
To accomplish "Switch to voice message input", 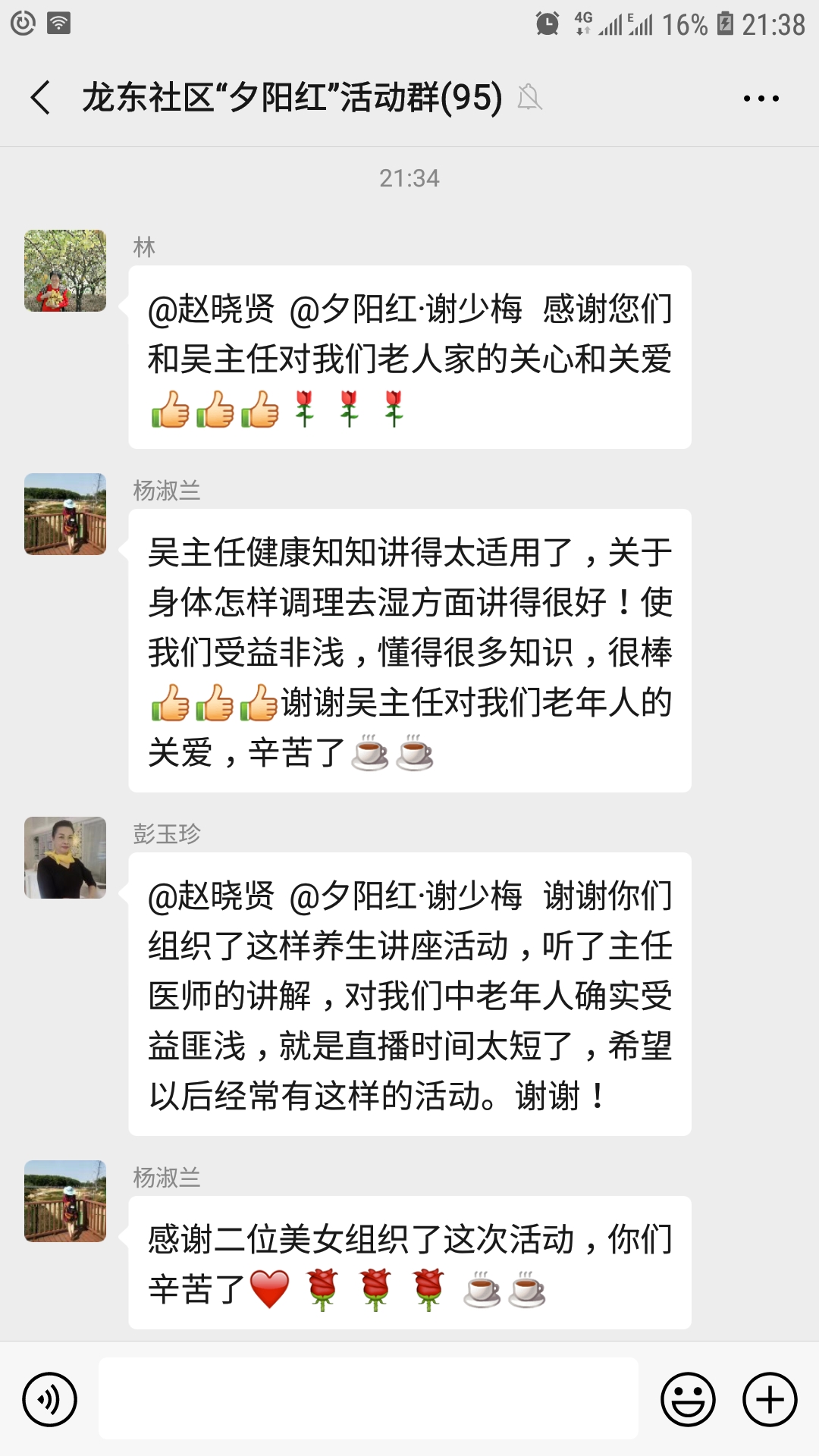I will click(50, 1399).
